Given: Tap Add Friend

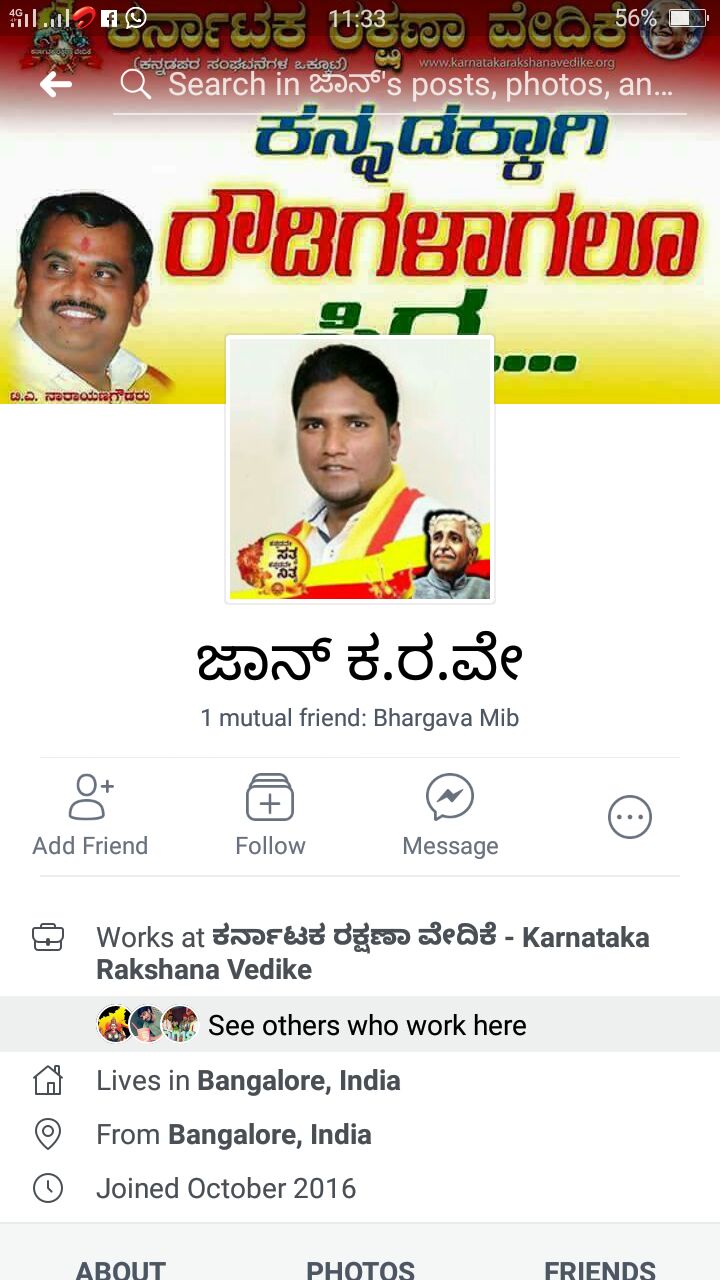Looking at the screenshot, I should pos(90,816).
